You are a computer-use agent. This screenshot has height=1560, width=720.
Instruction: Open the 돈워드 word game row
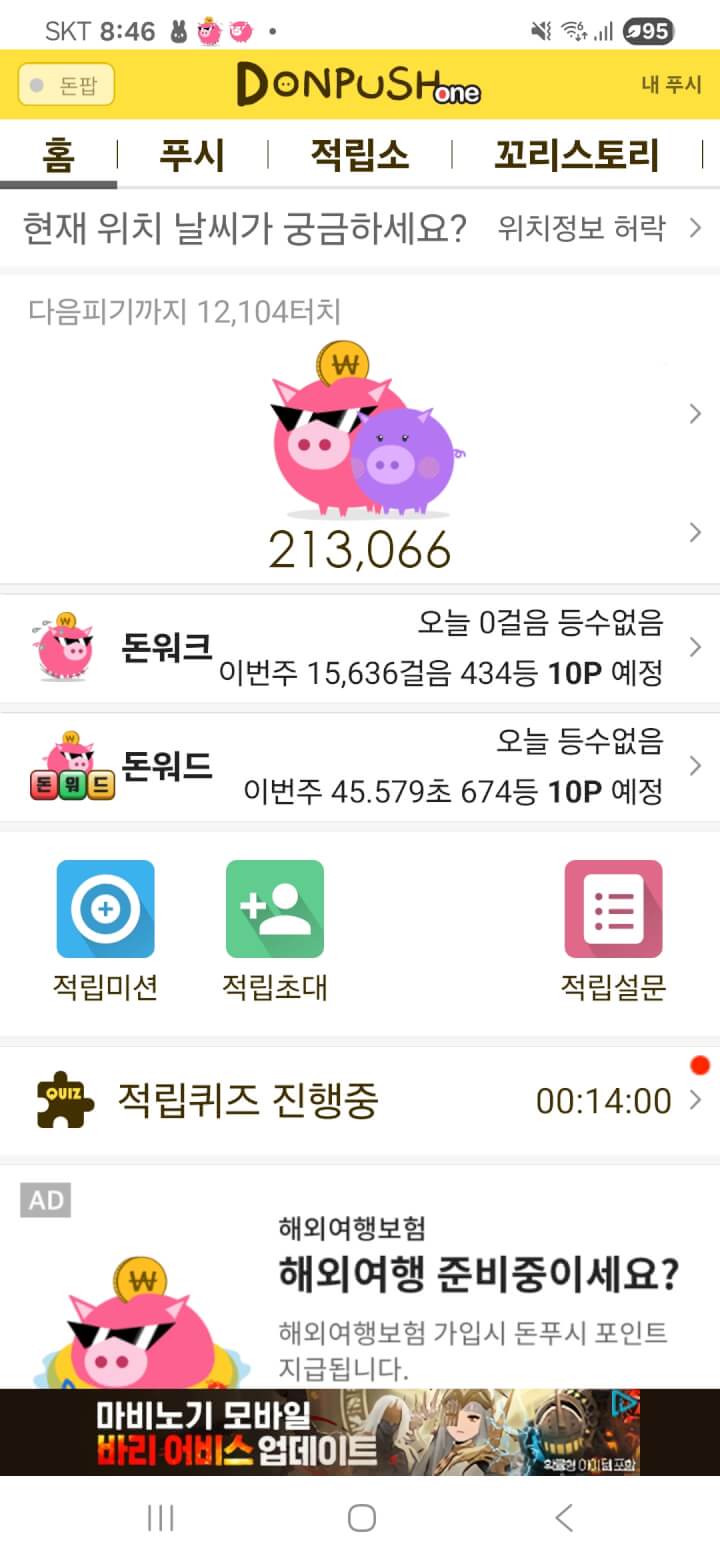[360, 767]
